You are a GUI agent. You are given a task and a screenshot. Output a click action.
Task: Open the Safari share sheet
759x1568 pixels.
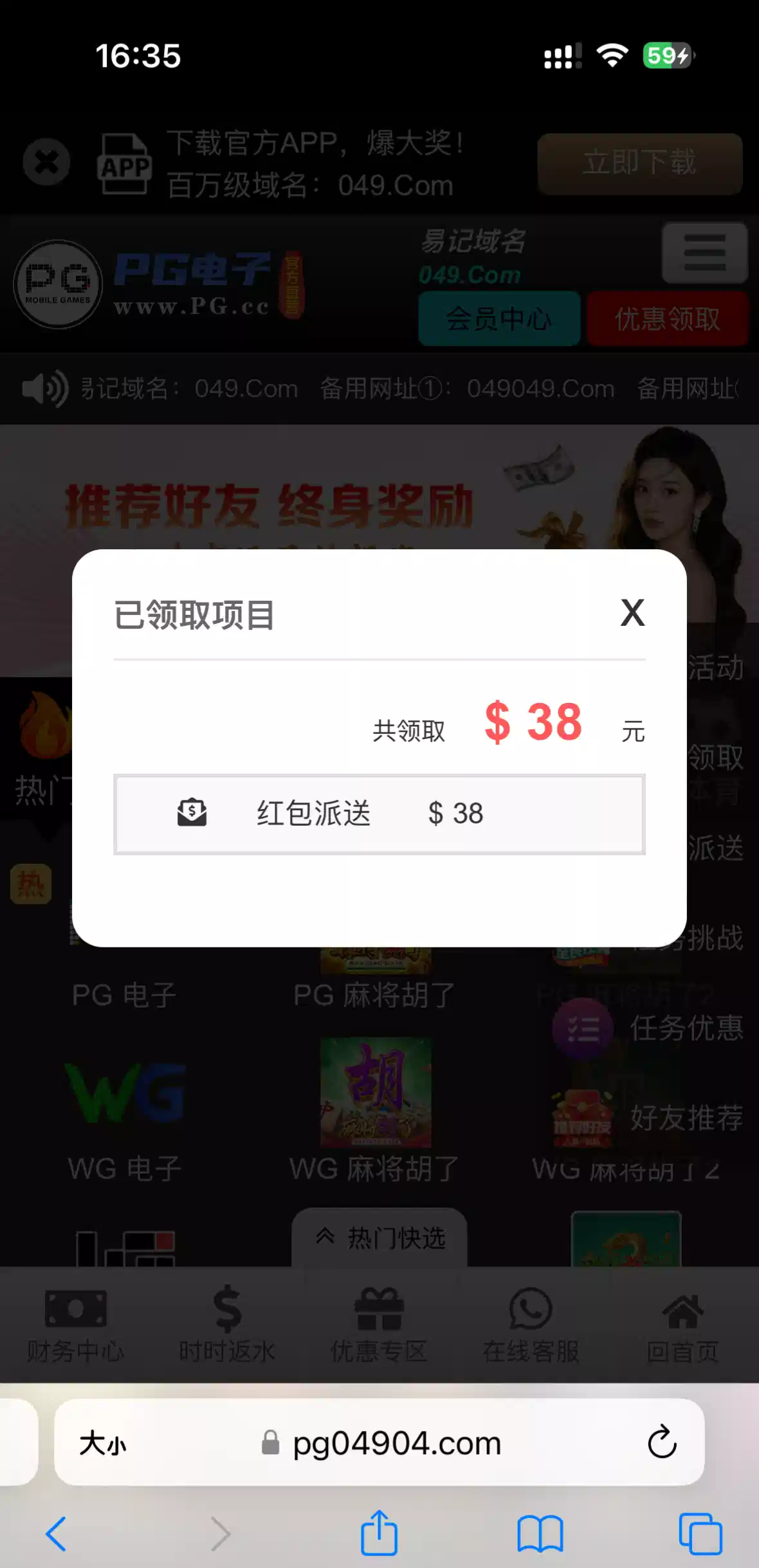379,1533
